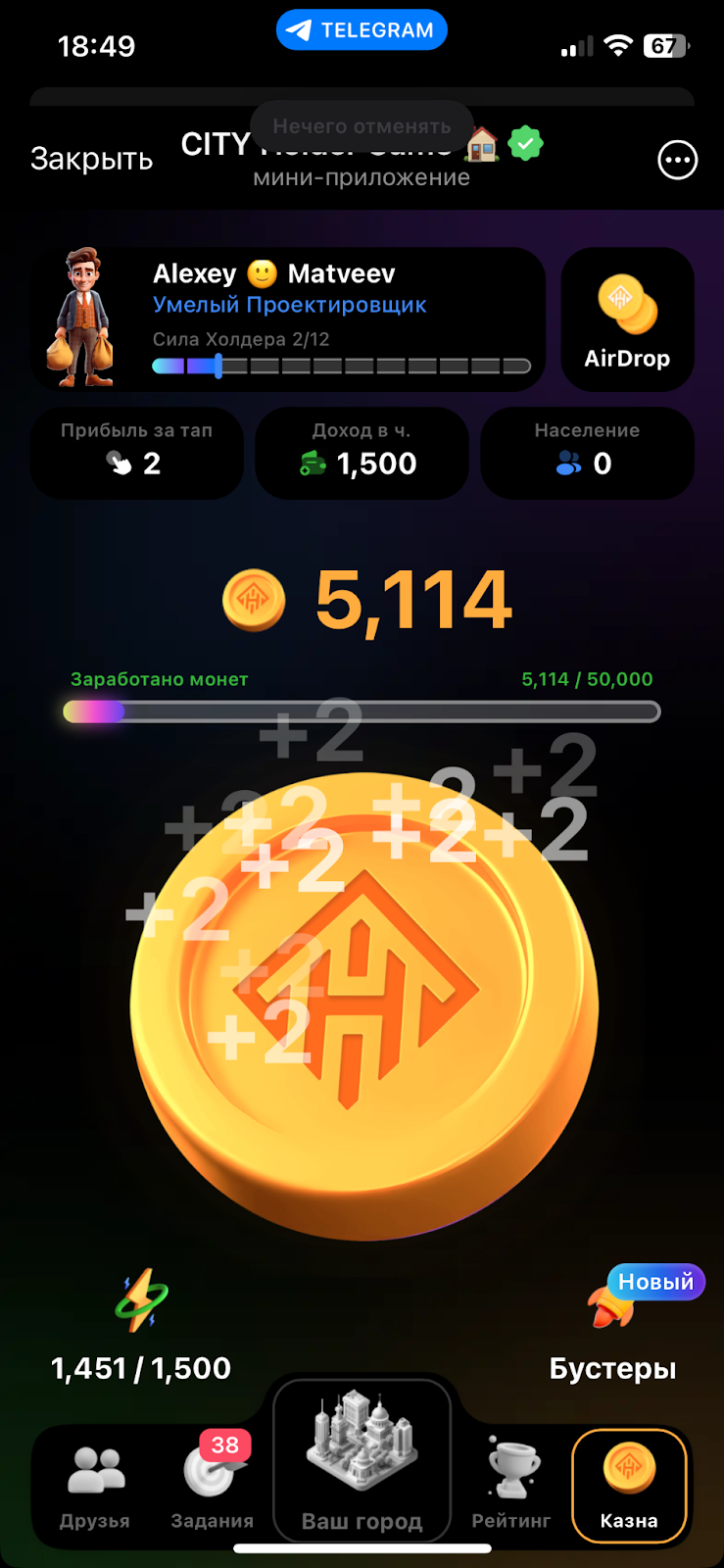
Task: Return to Telegram via the top pill
Action: point(362,30)
